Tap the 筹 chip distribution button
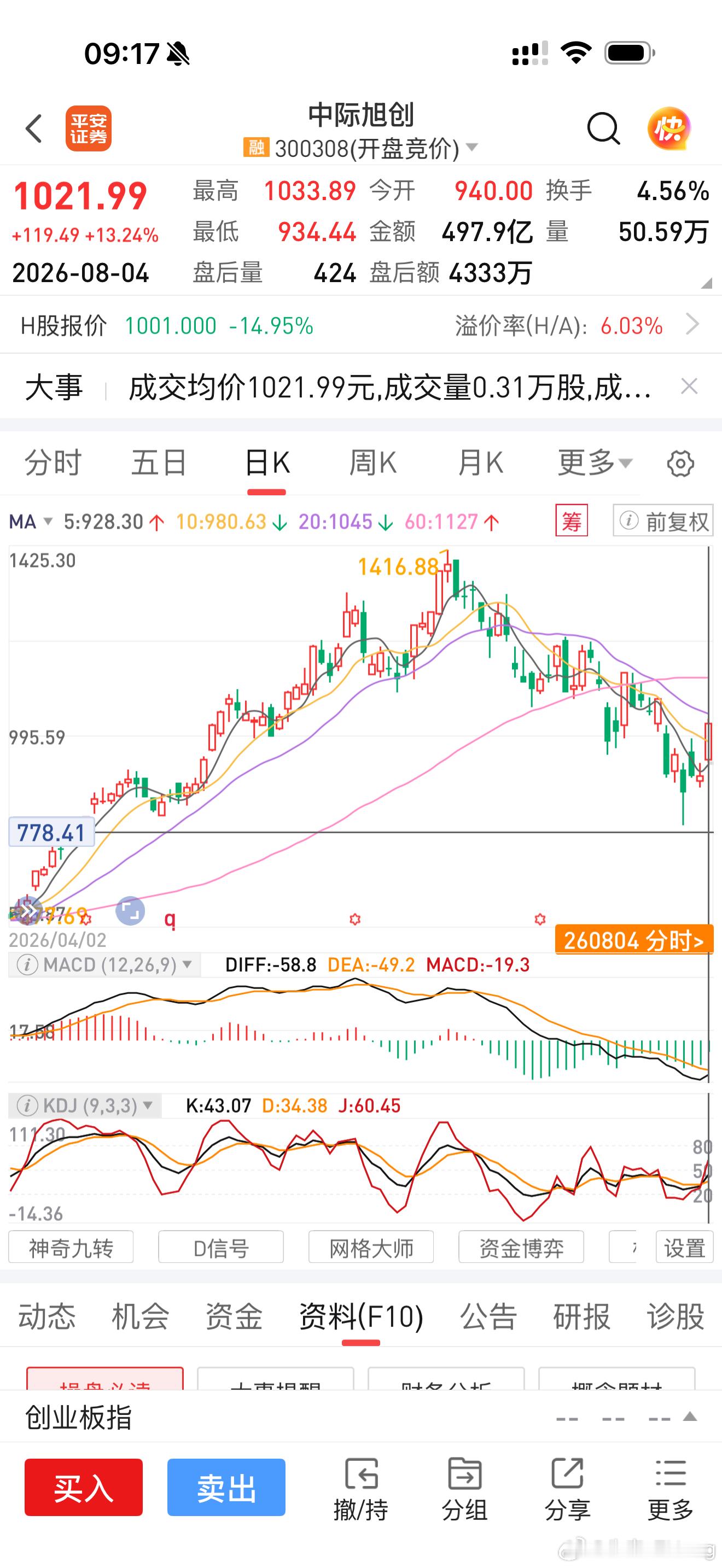The height and width of the screenshot is (1568, 722). click(572, 521)
